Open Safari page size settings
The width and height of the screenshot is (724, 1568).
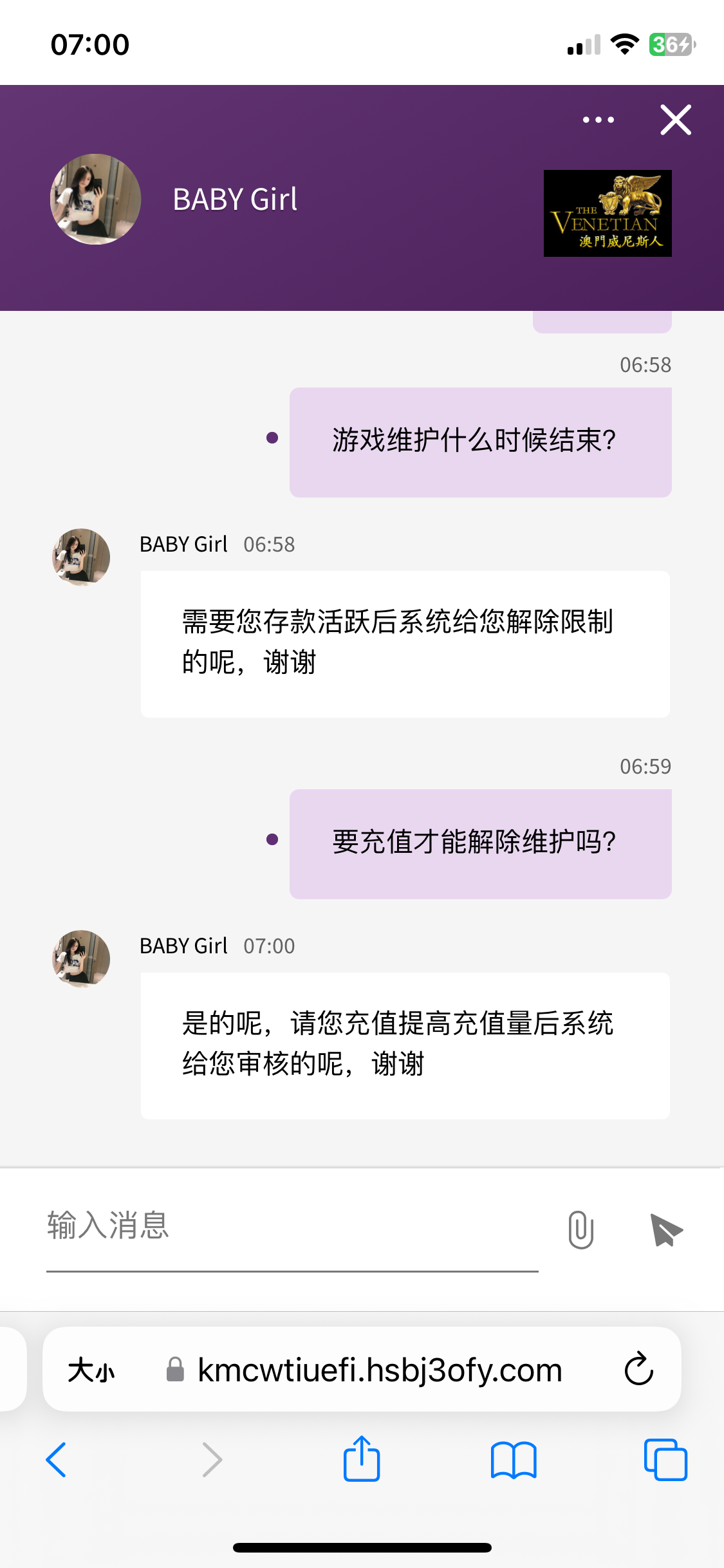point(91,1370)
